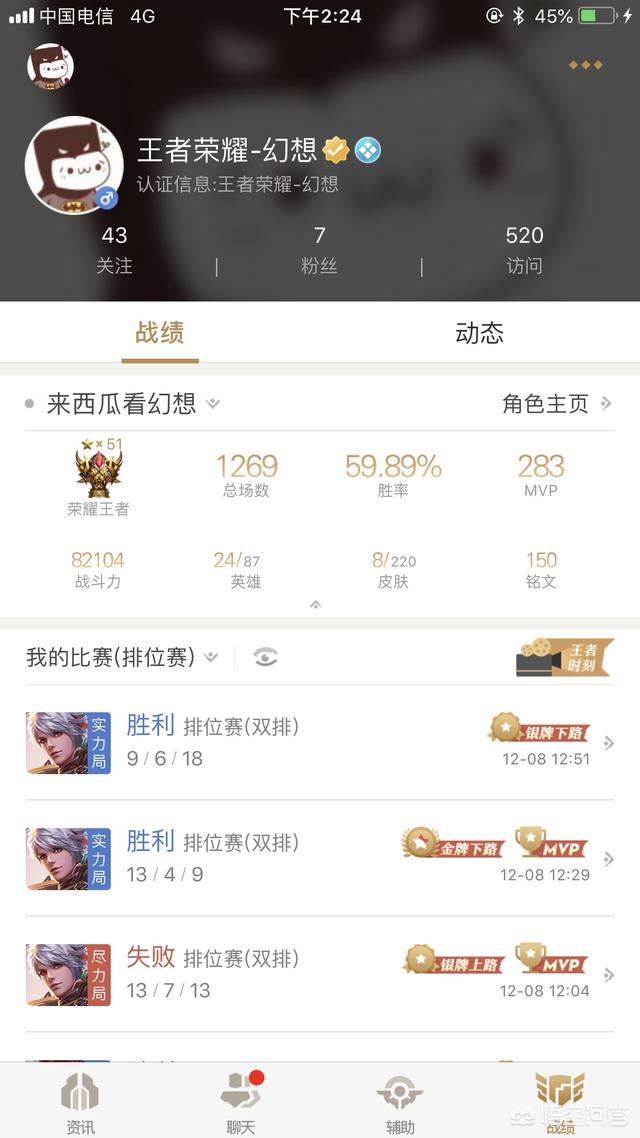Viewport: 640px width, 1138px height.
Task: Open the 王者时刻 video button
Action: click(x=565, y=657)
